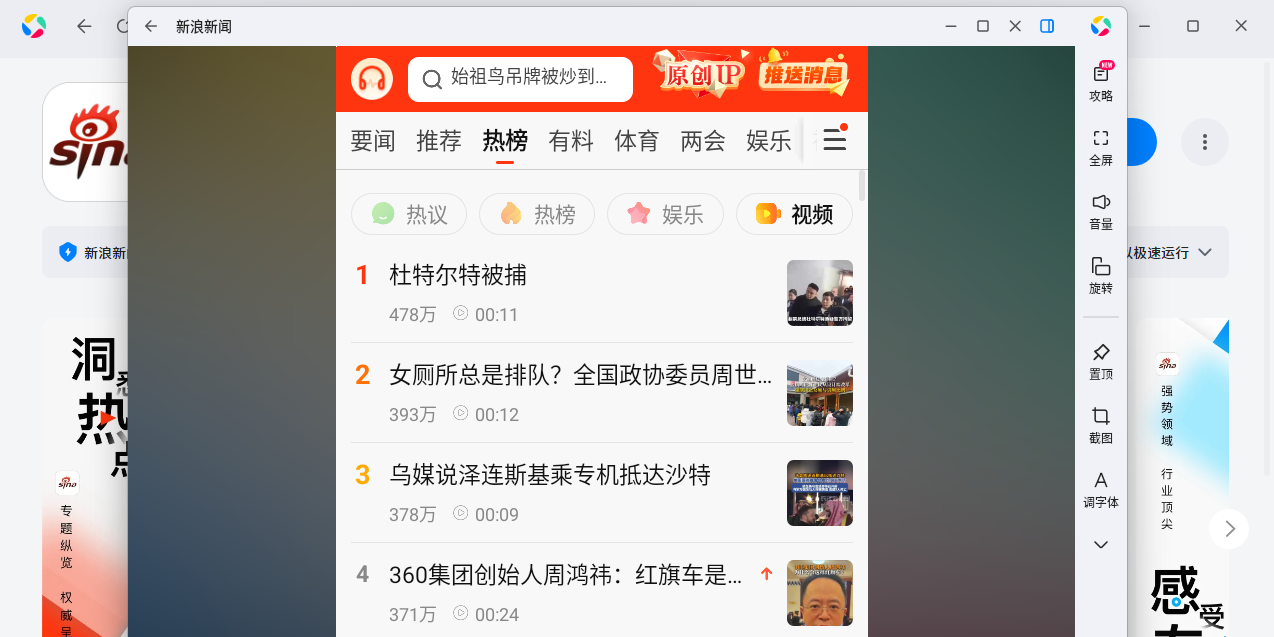1274x637 pixels.
Task: Close the 新浪新闻 window
Action: (1015, 26)
